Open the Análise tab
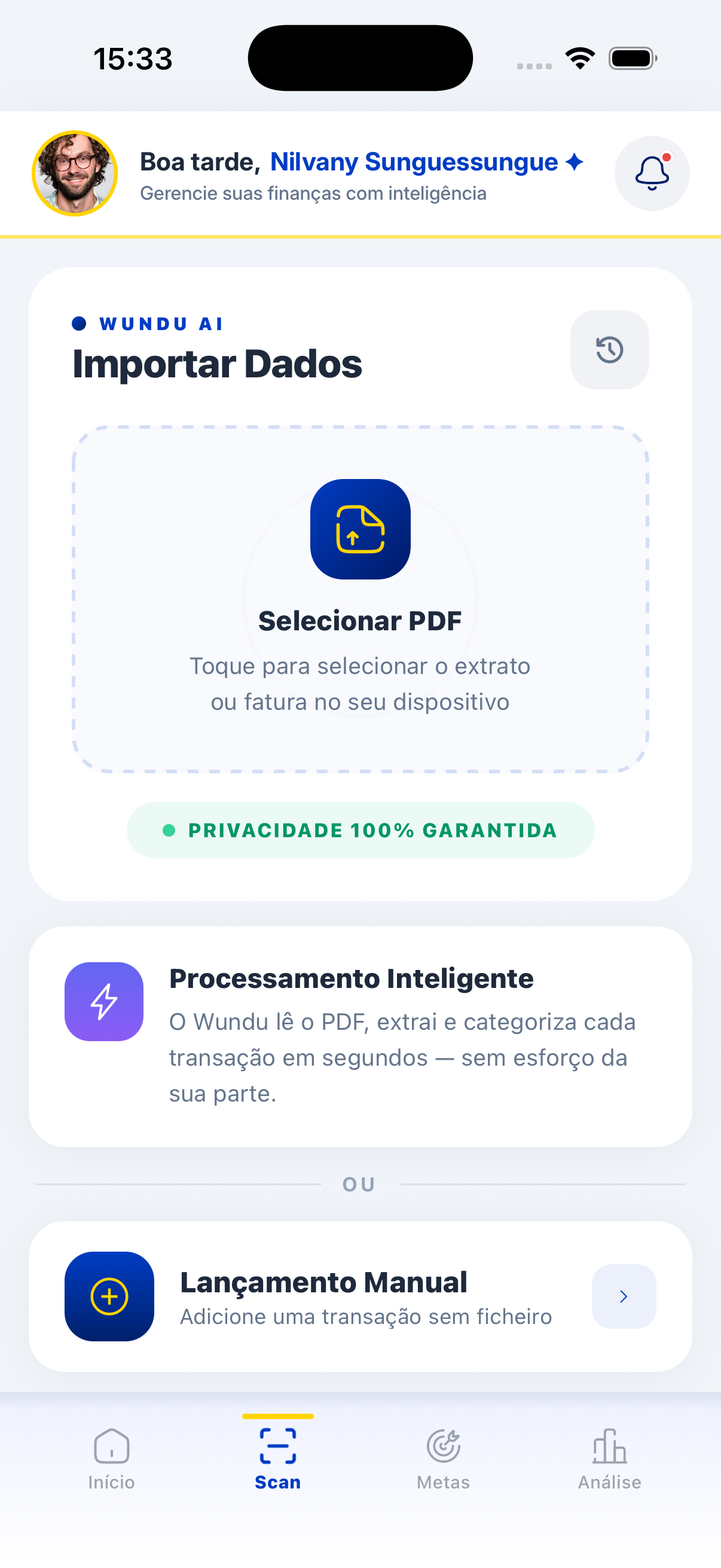 [x=609, y=1458]
